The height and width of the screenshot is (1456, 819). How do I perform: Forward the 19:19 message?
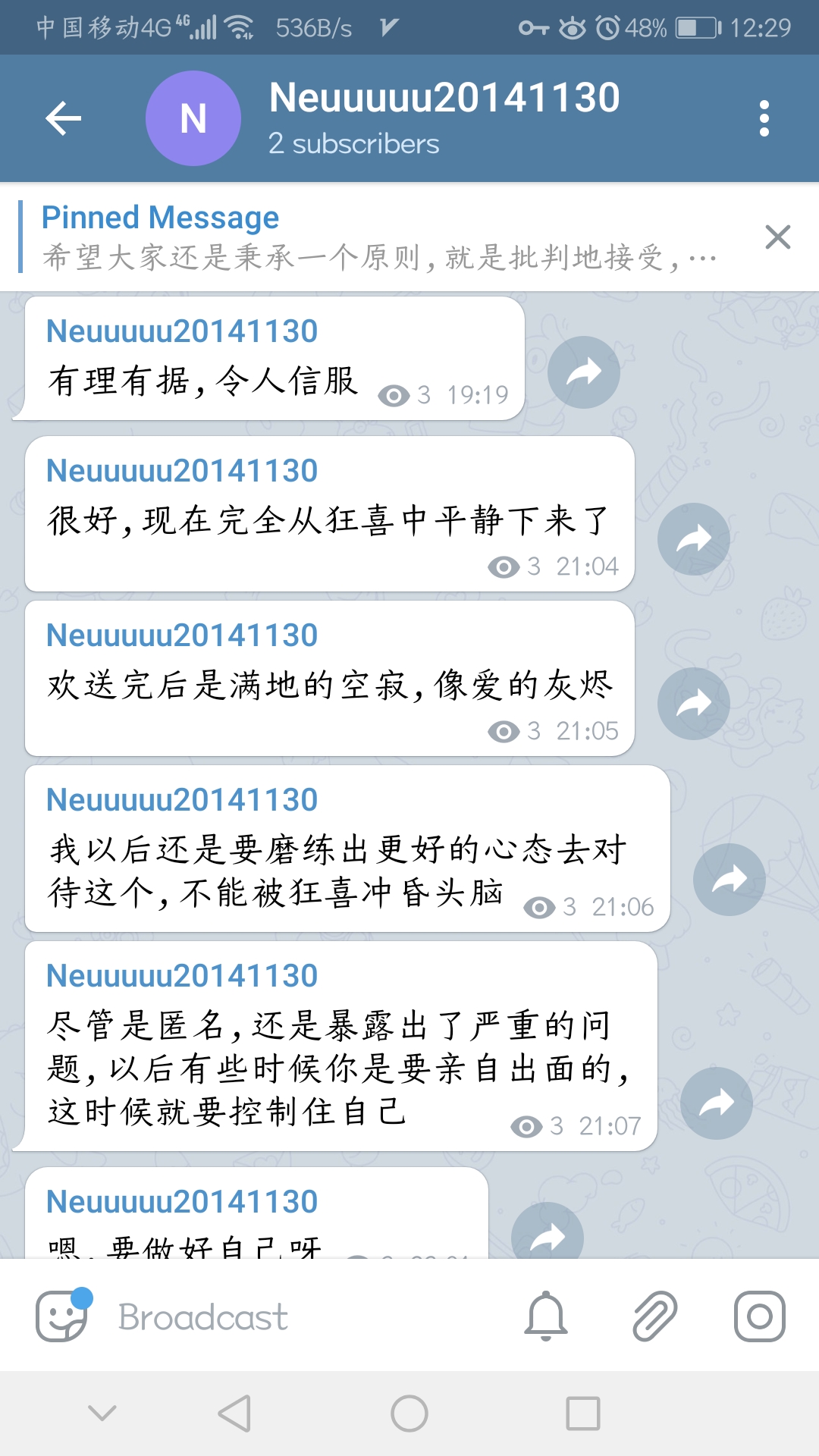(x=584, y=372)
